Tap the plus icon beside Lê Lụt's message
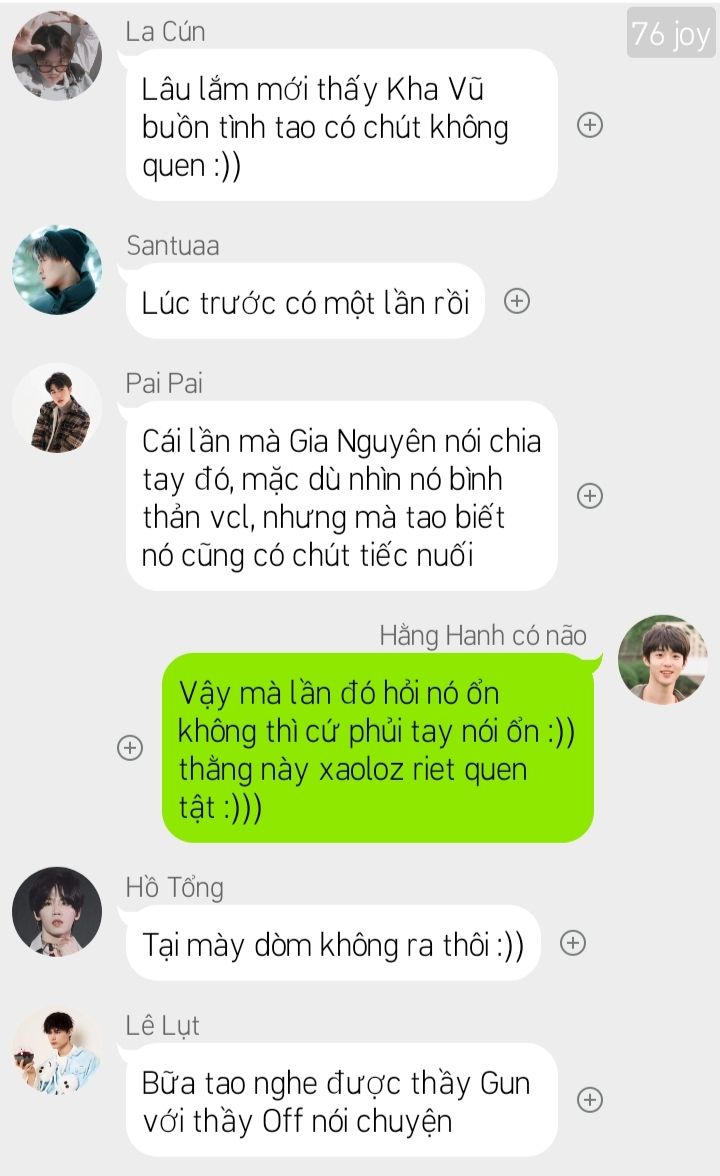 [590, 1100]
